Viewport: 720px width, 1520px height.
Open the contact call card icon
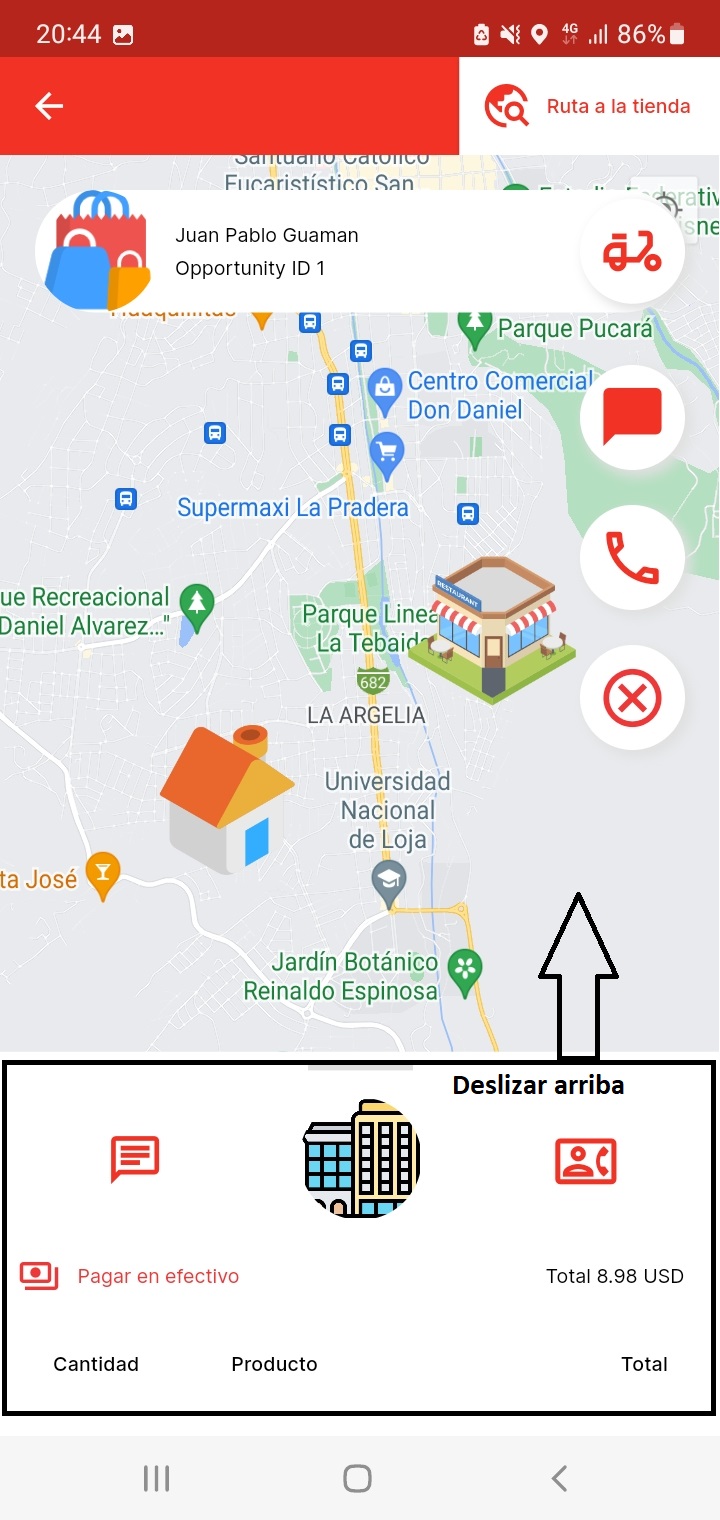coord(586,1160)
